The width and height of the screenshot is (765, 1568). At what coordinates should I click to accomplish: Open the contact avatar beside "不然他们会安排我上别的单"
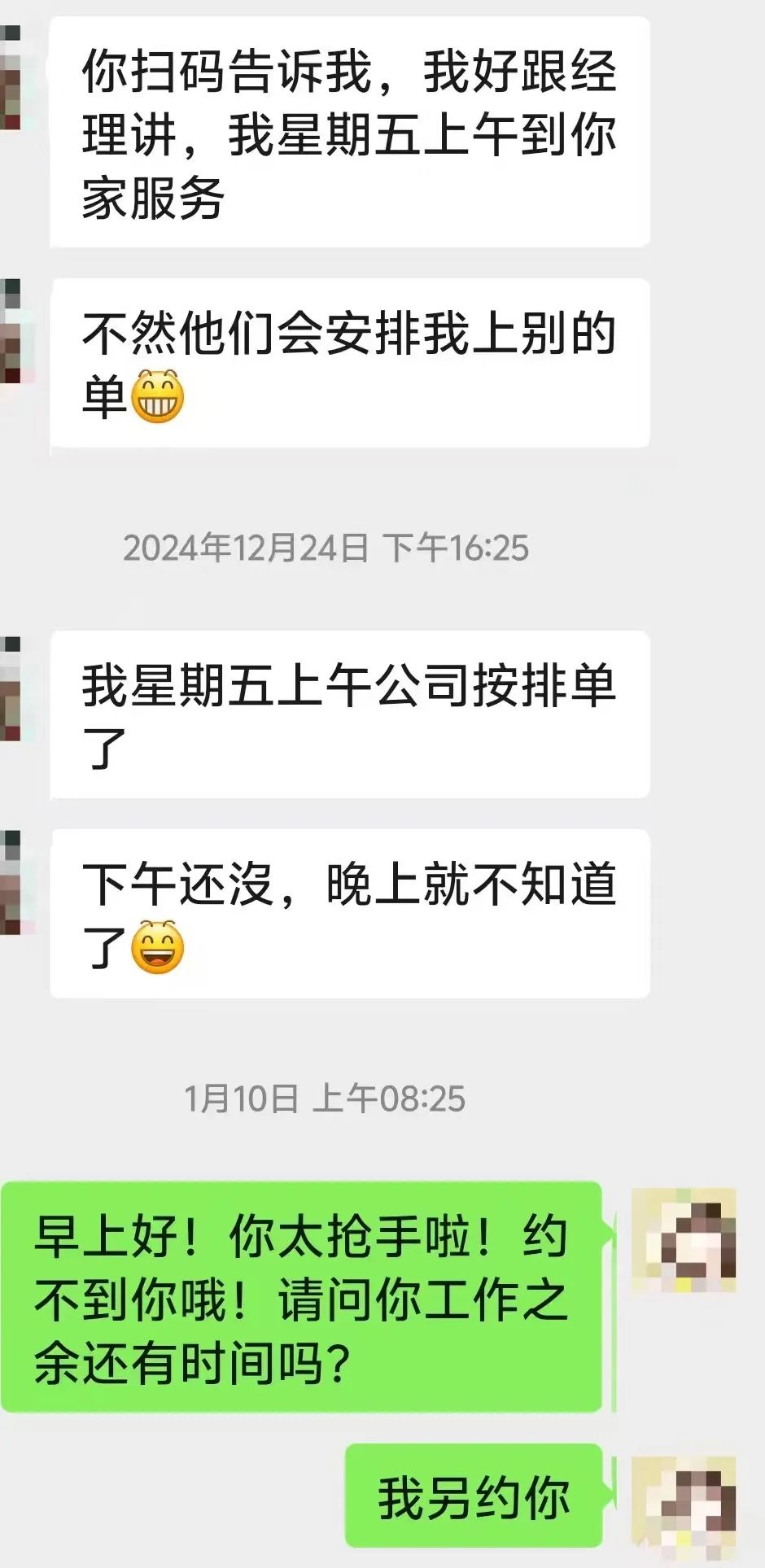tap(11, 330)
